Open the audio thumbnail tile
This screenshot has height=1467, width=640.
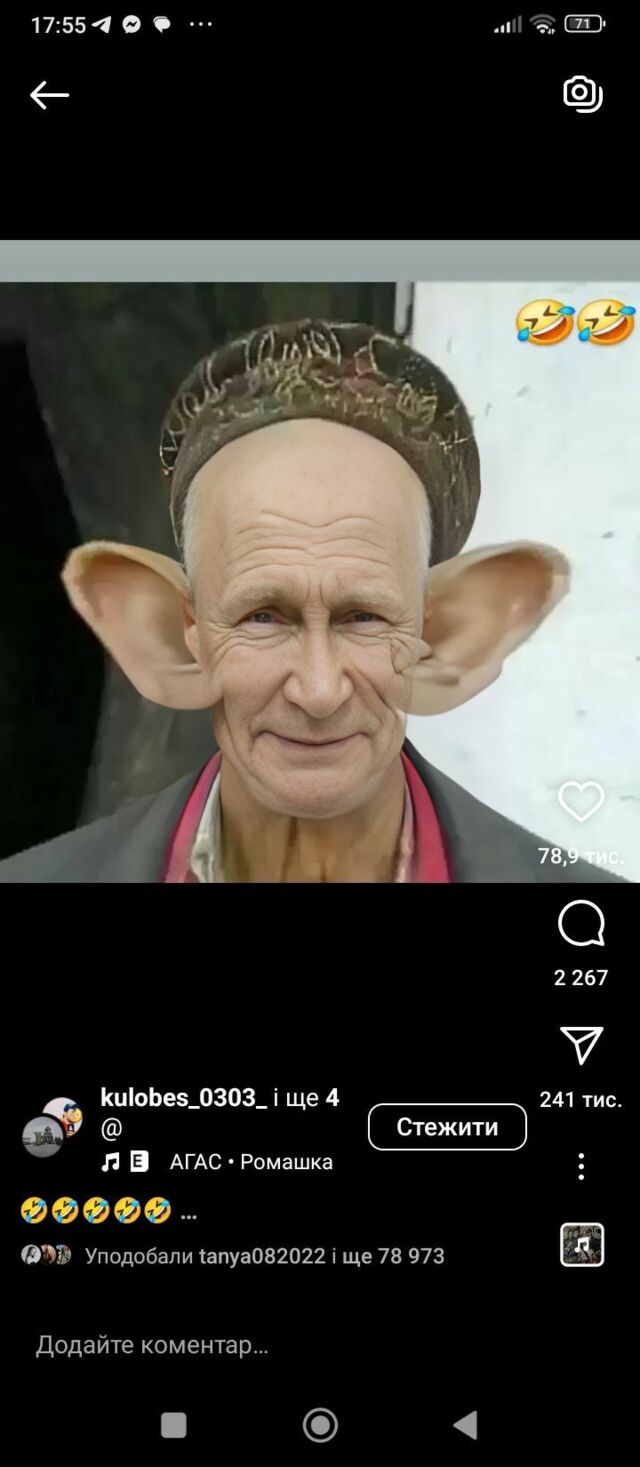point(582,1245)
